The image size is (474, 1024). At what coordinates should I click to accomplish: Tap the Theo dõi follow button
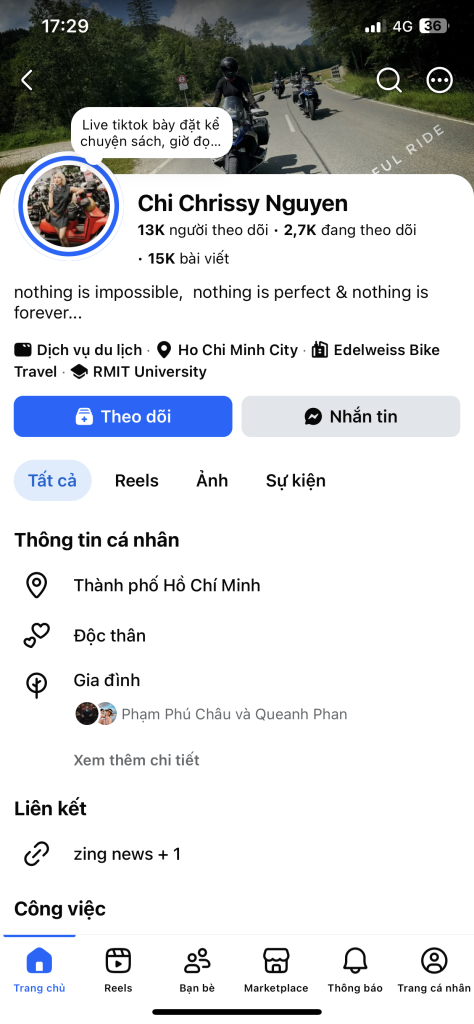click(x=123, y=416)
